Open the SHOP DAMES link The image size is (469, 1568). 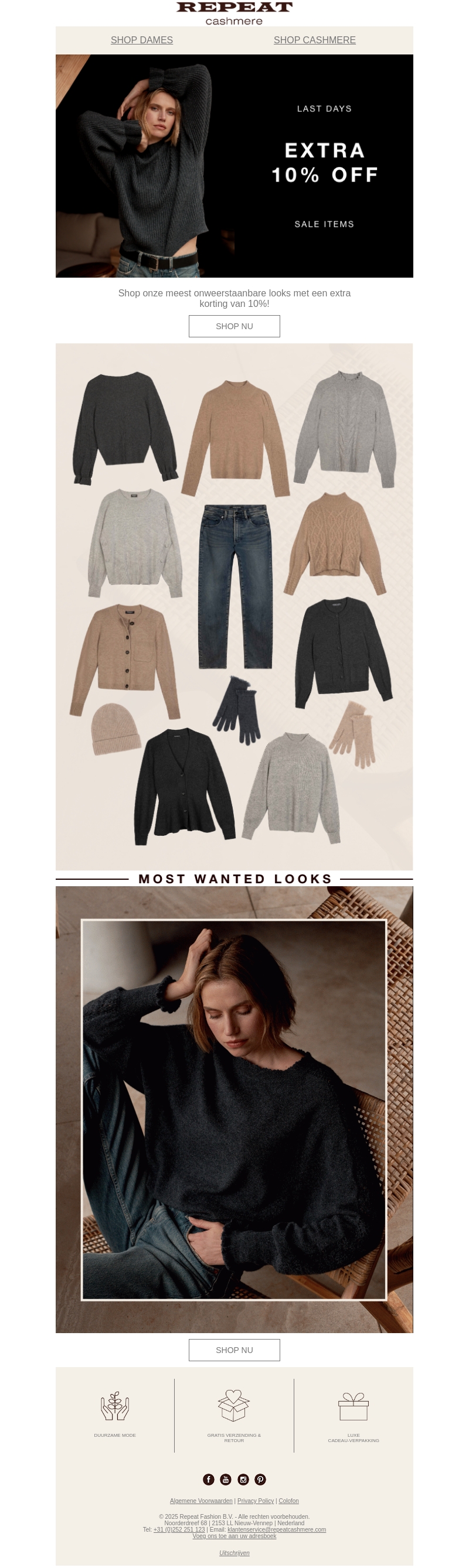141,40
